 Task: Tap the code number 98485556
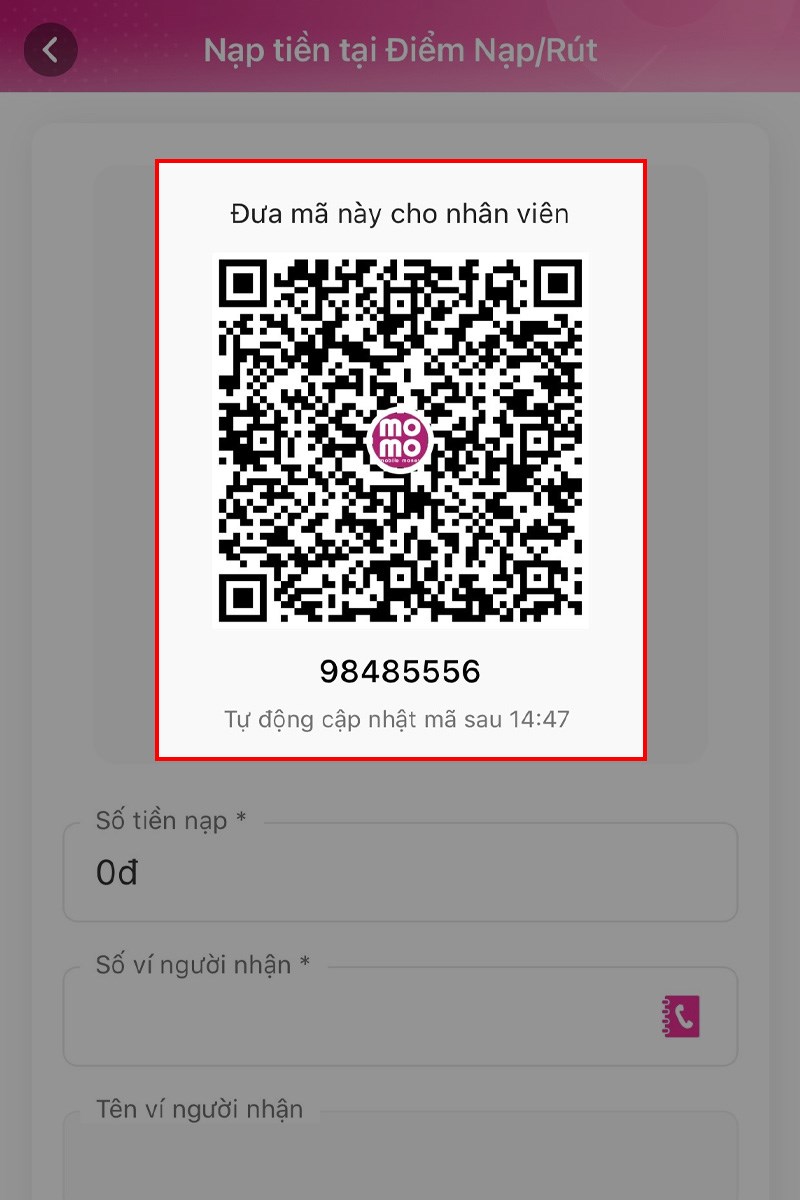click(x=400, y=670)
